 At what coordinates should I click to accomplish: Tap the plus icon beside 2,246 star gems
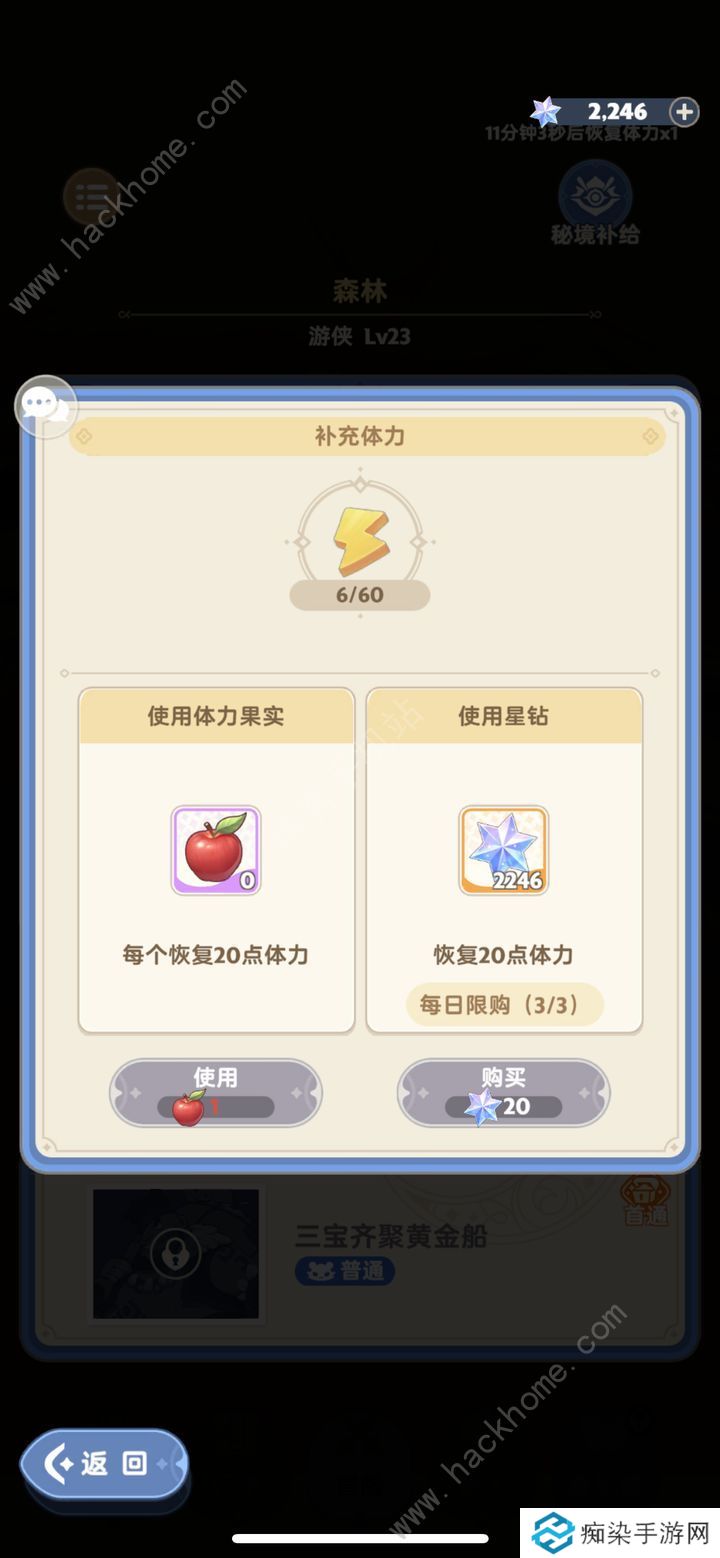point(683,112)
